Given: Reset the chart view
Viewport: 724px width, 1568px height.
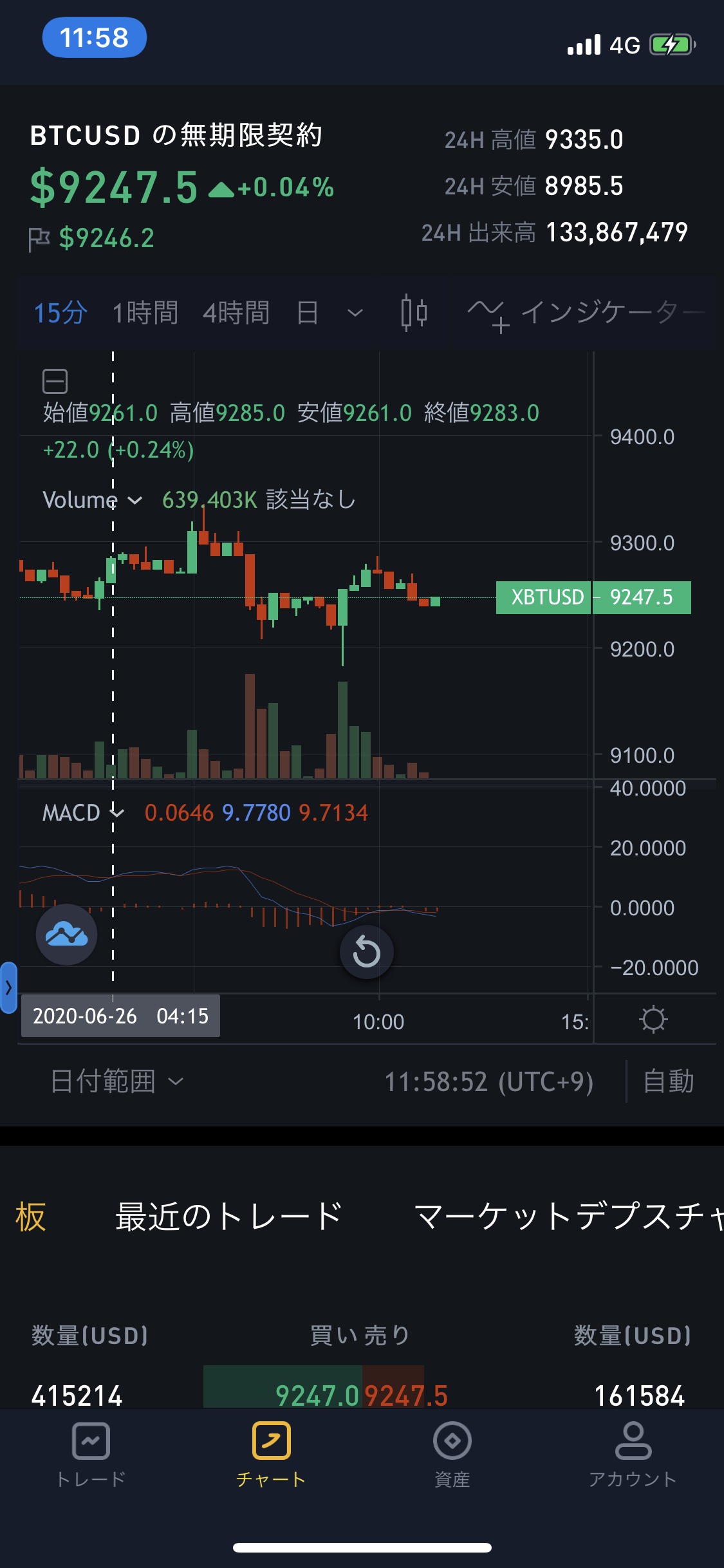Looking at the screenshot, I should click(x=367, y=952).
